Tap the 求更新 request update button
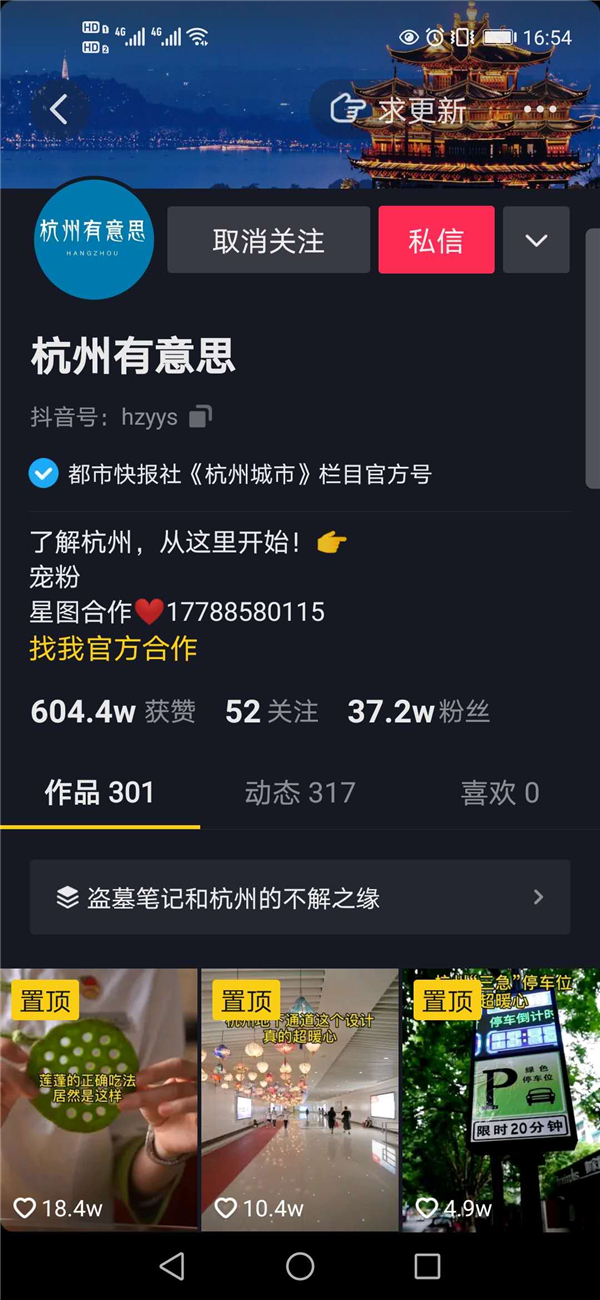This screenshot has width=600, height=1300. click(x=402, y=109)
